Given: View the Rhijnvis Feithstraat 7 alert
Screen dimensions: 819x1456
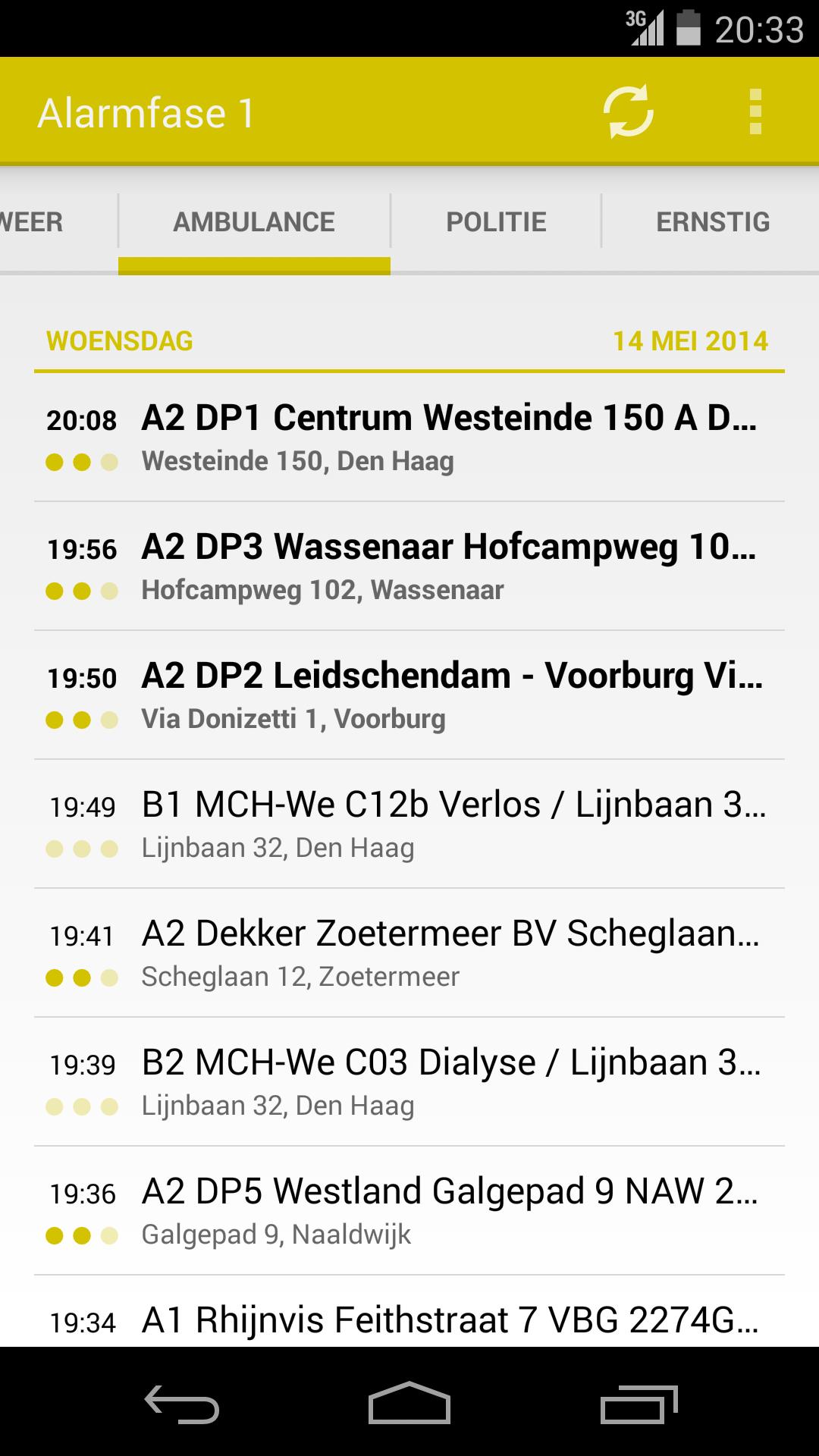Looking at the screenshot, I should [x=409, y=1321].
